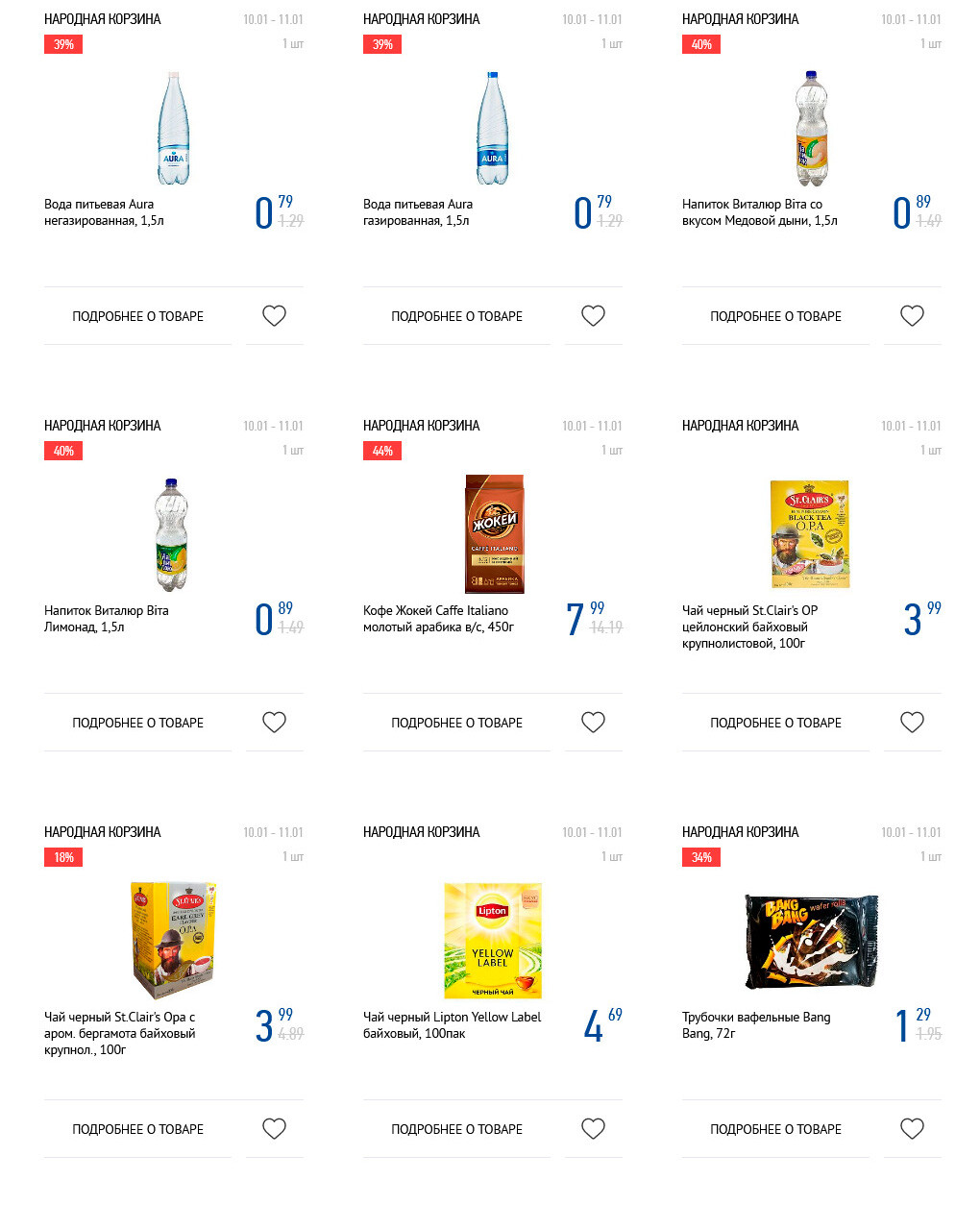Add Вода питьевая Aura негазированная to favorites

click(x=274, y=316)
